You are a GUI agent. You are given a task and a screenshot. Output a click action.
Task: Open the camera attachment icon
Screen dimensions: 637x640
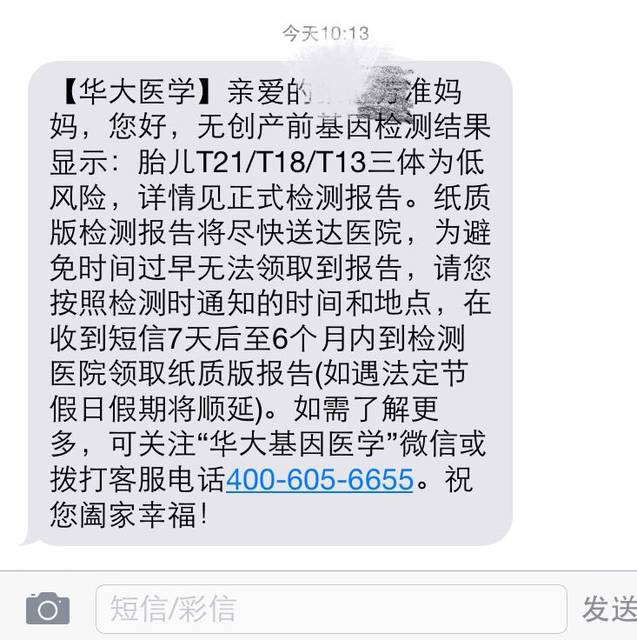[47, 607]
